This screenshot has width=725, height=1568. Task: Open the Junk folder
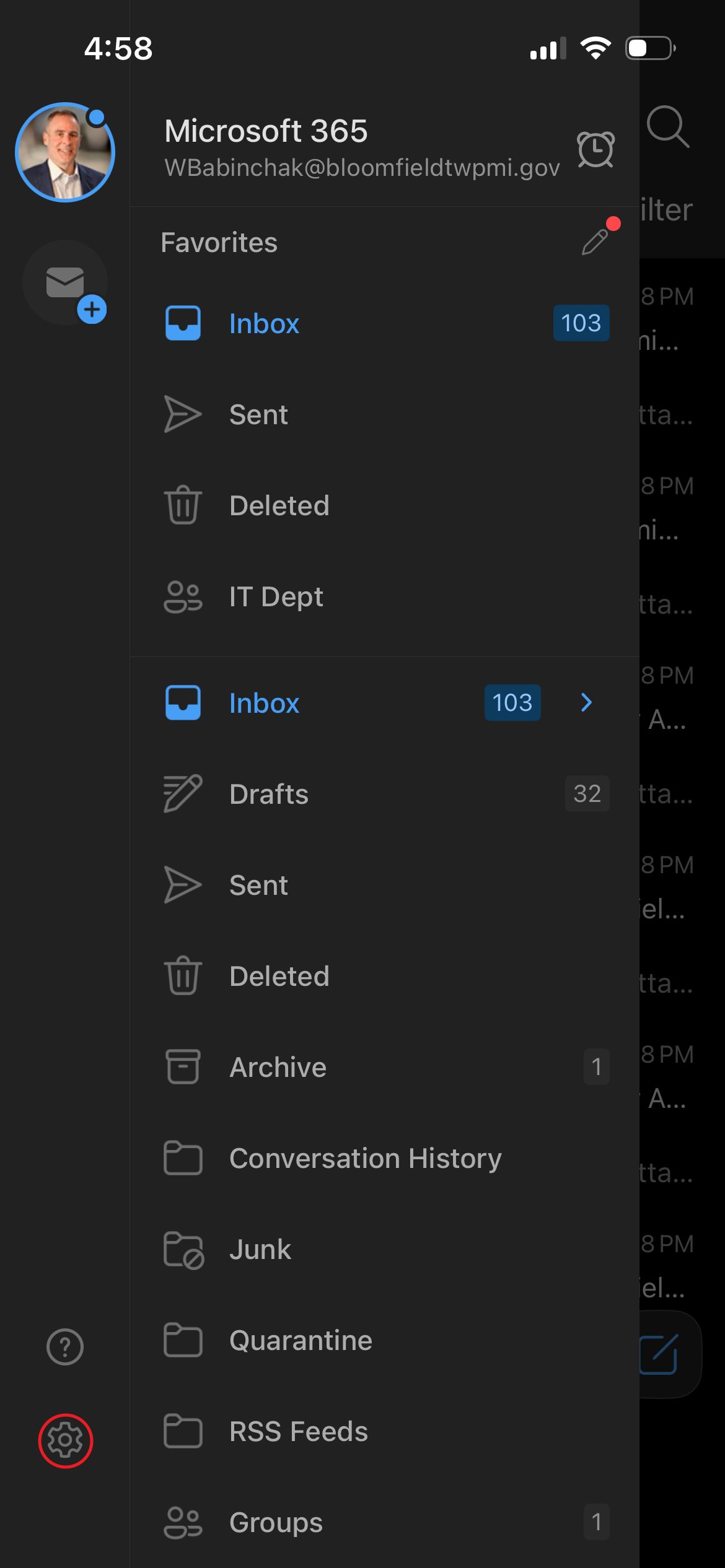(x=385, y=1249)
